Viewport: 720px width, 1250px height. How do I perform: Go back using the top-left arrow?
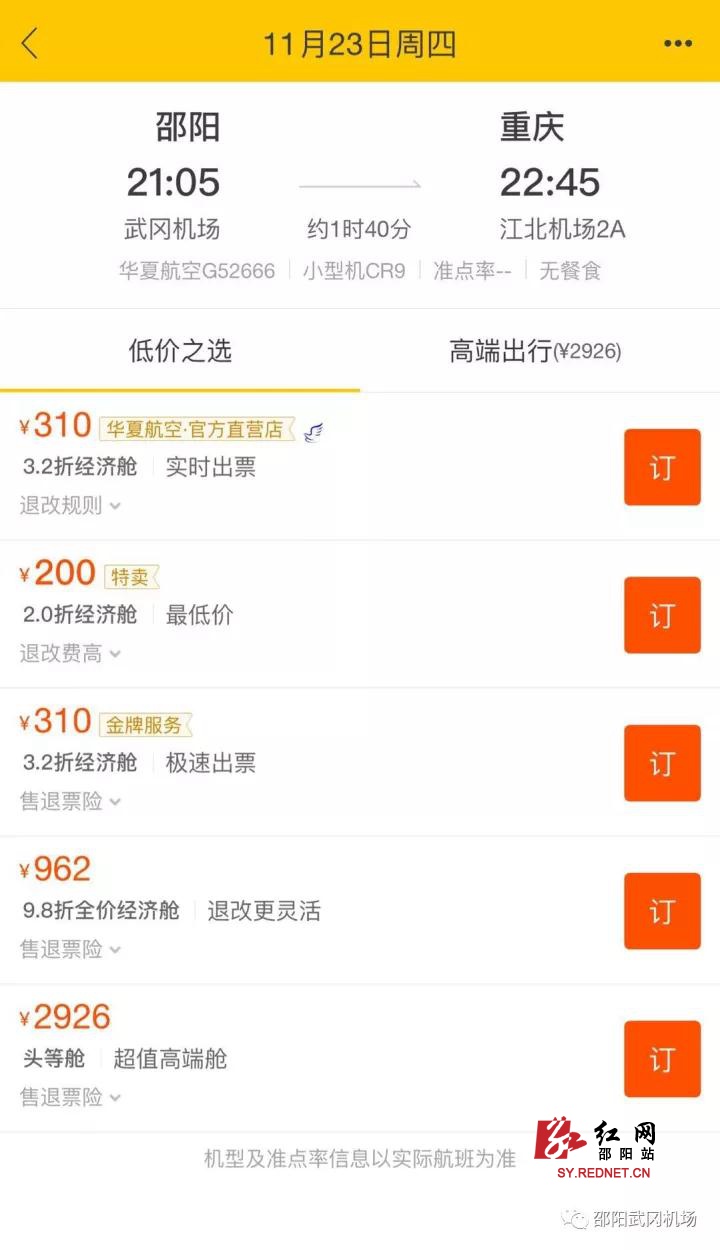(30, 43)
